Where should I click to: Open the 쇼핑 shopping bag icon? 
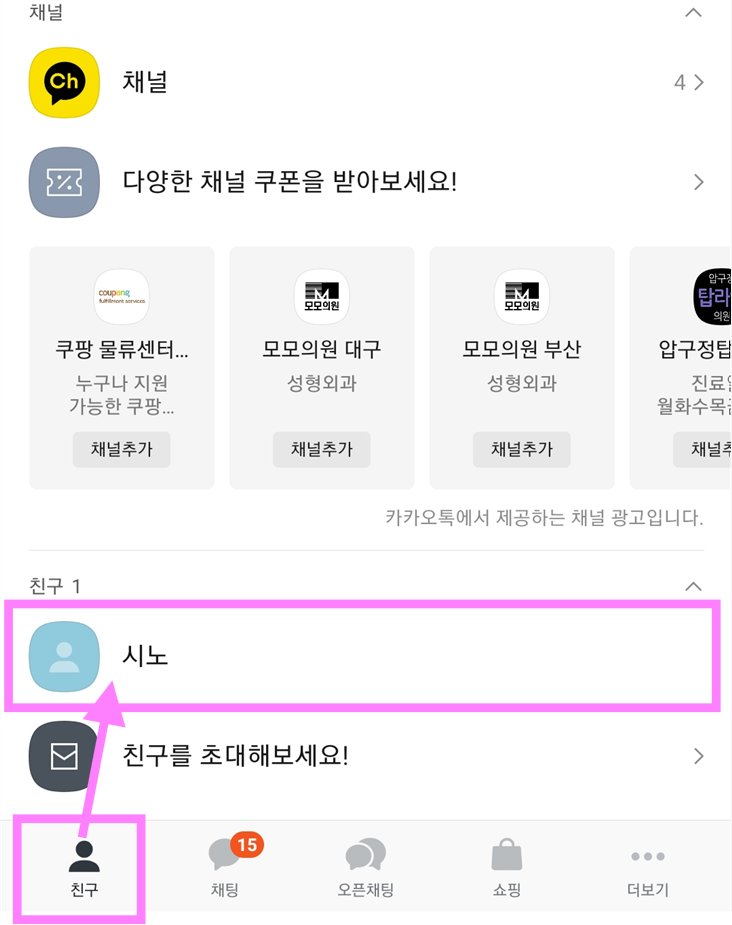click(x=506, y=855)
